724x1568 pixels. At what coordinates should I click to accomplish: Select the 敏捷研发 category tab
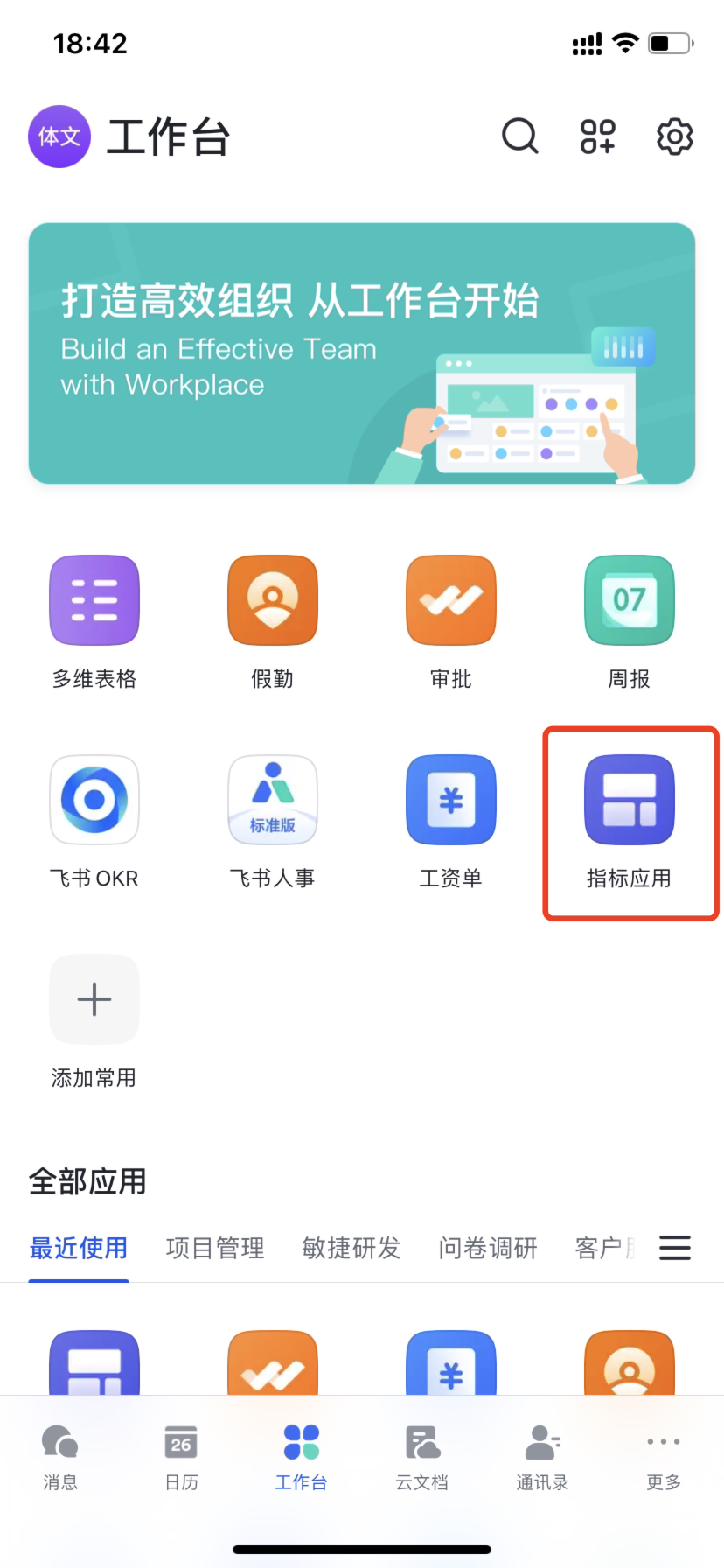coord(351,1249)
